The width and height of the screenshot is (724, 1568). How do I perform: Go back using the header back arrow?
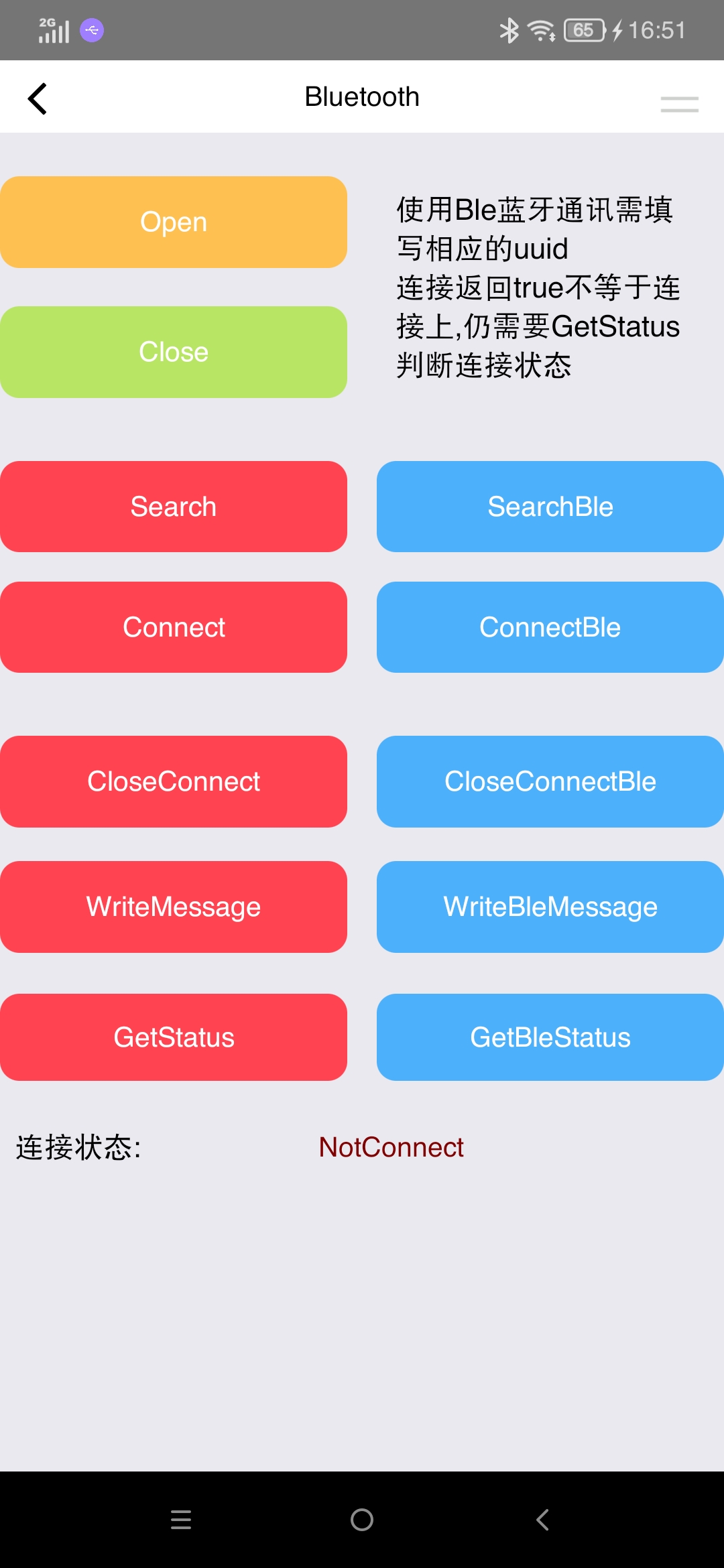38,99
